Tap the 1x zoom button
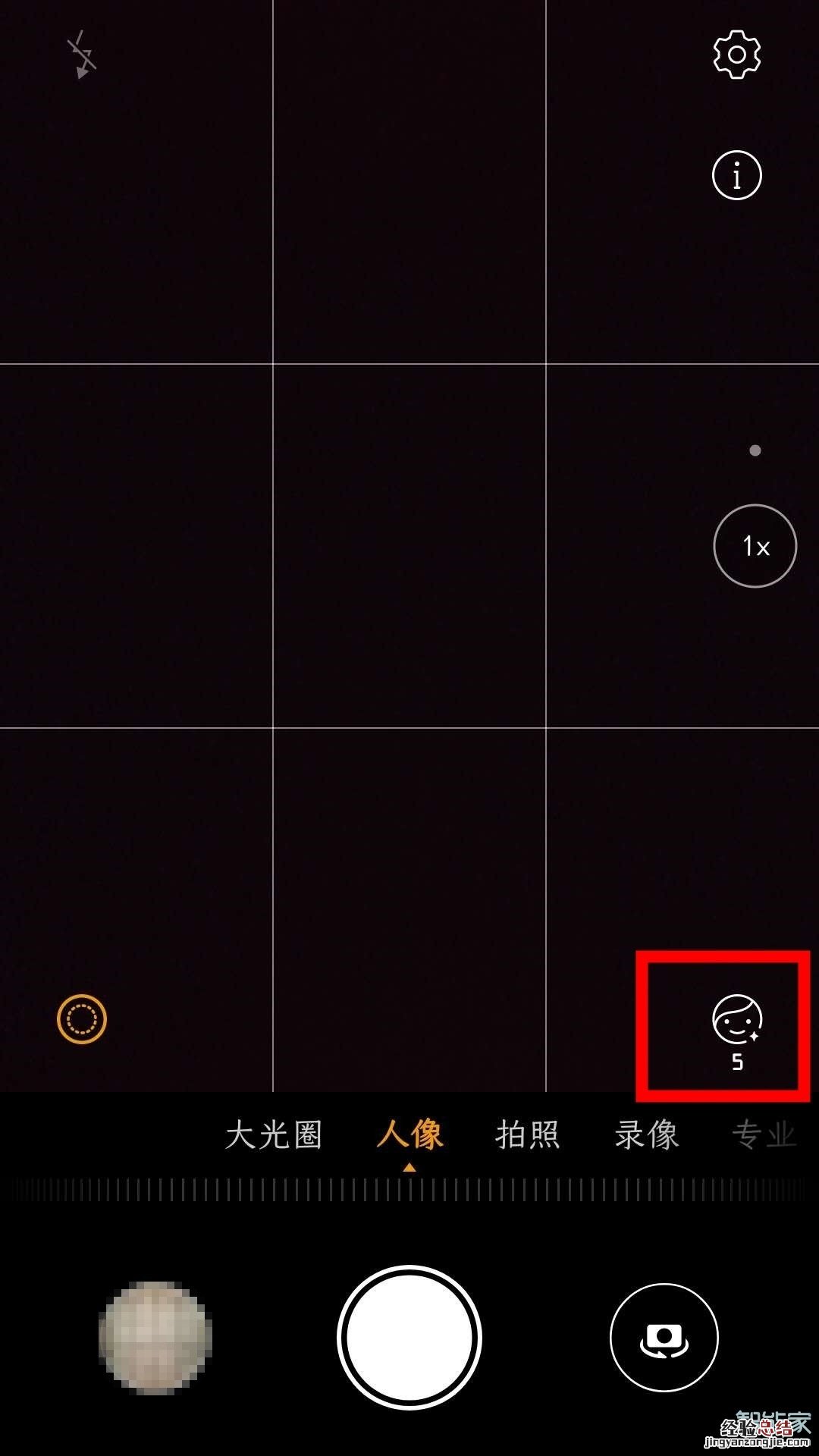Viewport: 819px width, 1456px height. (755, 546)
